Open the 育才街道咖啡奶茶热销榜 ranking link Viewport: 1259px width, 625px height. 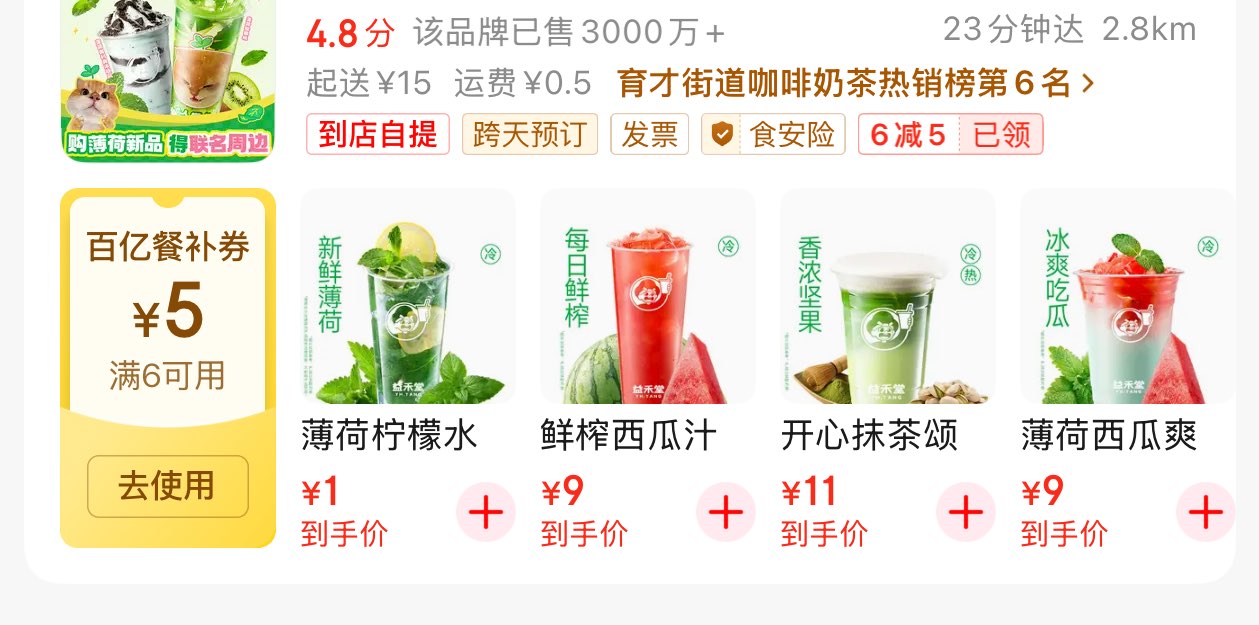click(856, 83)
